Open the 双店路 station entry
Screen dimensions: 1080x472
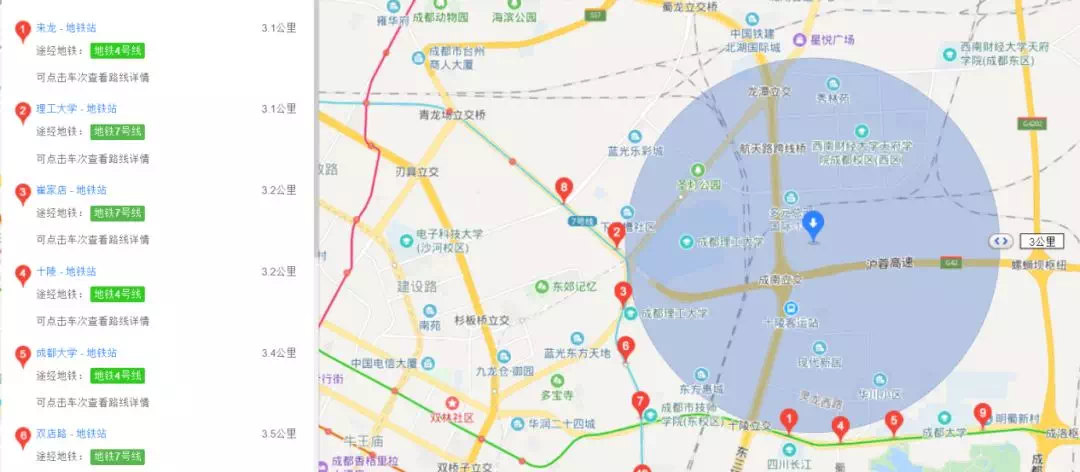71,433
